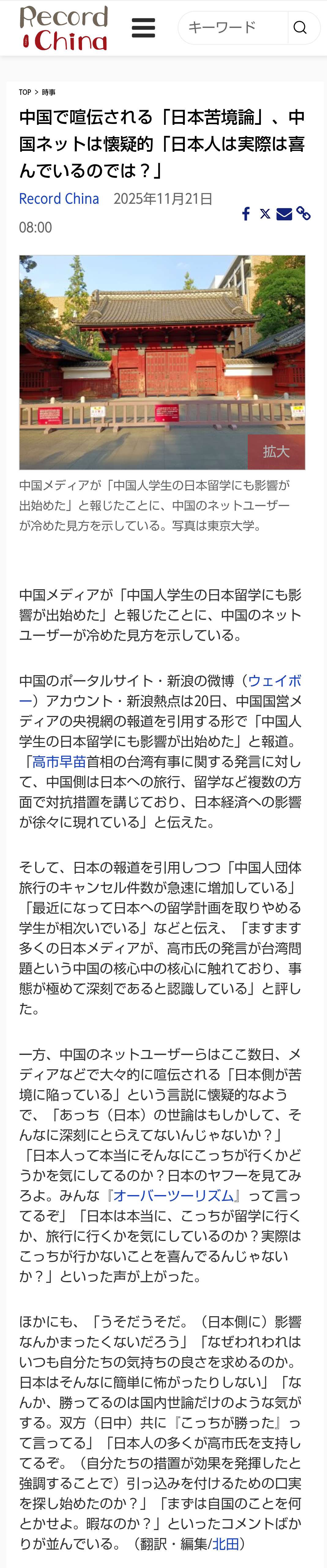Share article on X
The image size is (327, 1568).
click(x=265, y=214)
